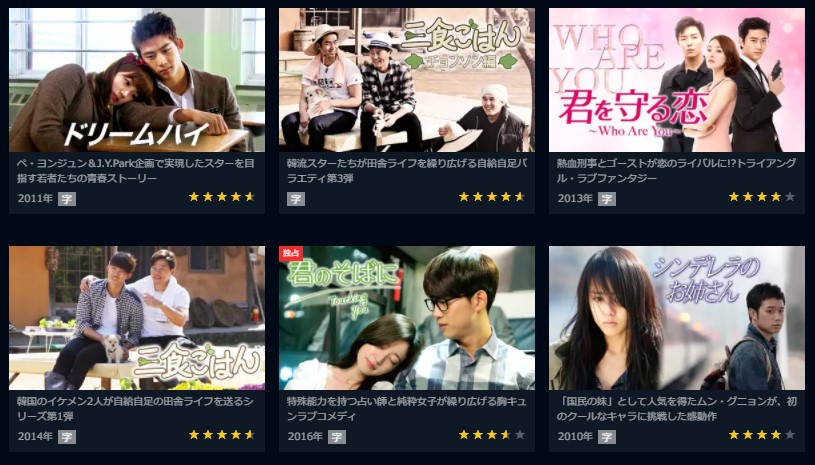
Task: View the 2014 三食ごはん series 第1弾
Action: coord(137,318)
